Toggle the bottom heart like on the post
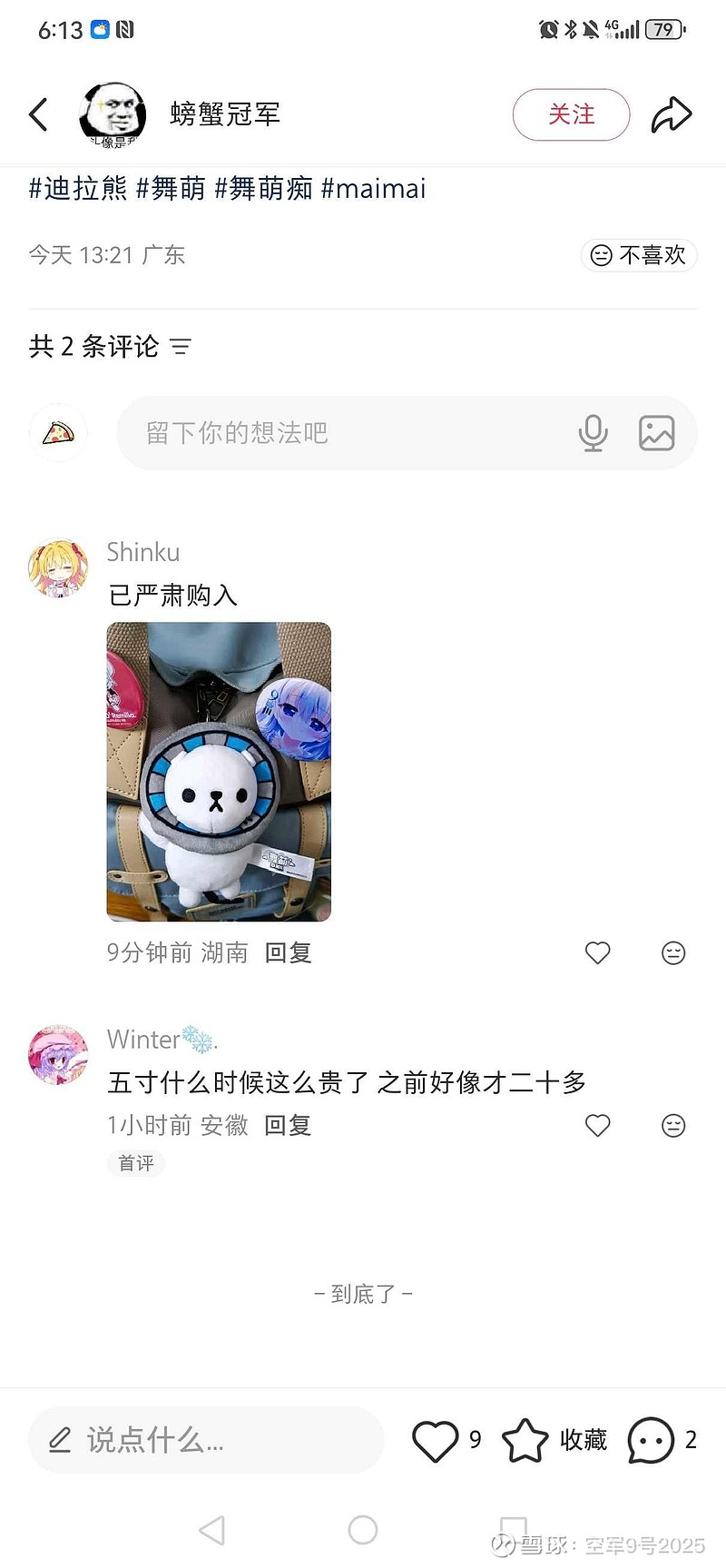Screen dimensions: 726x1568 [x=437, y=1439]
